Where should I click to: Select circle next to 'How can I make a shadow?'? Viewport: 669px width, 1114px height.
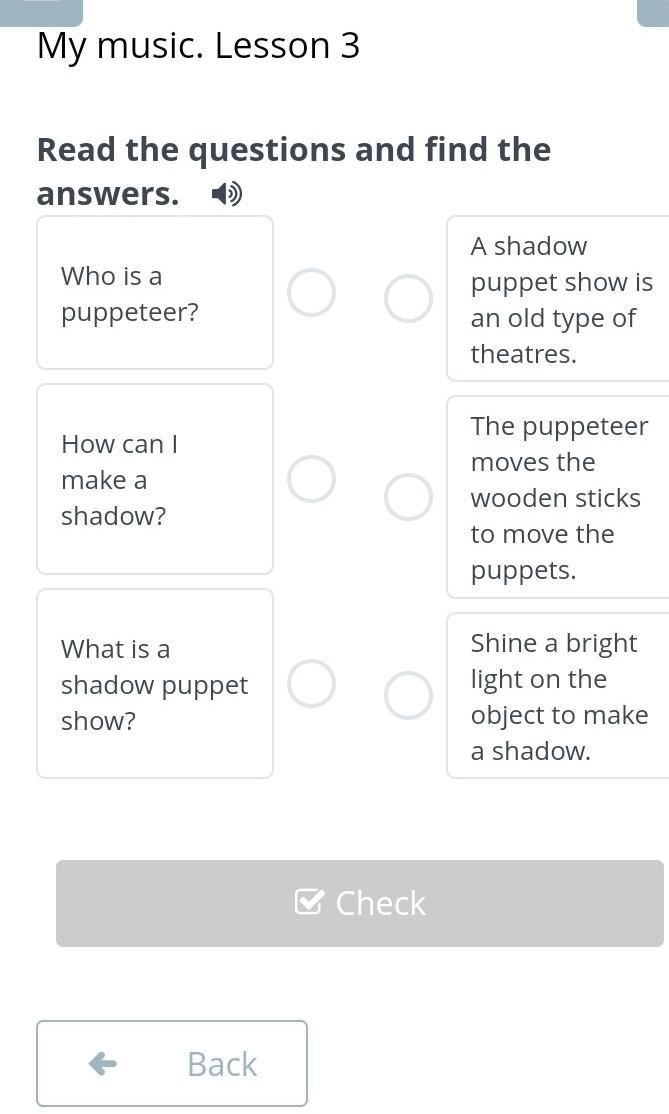311,479
